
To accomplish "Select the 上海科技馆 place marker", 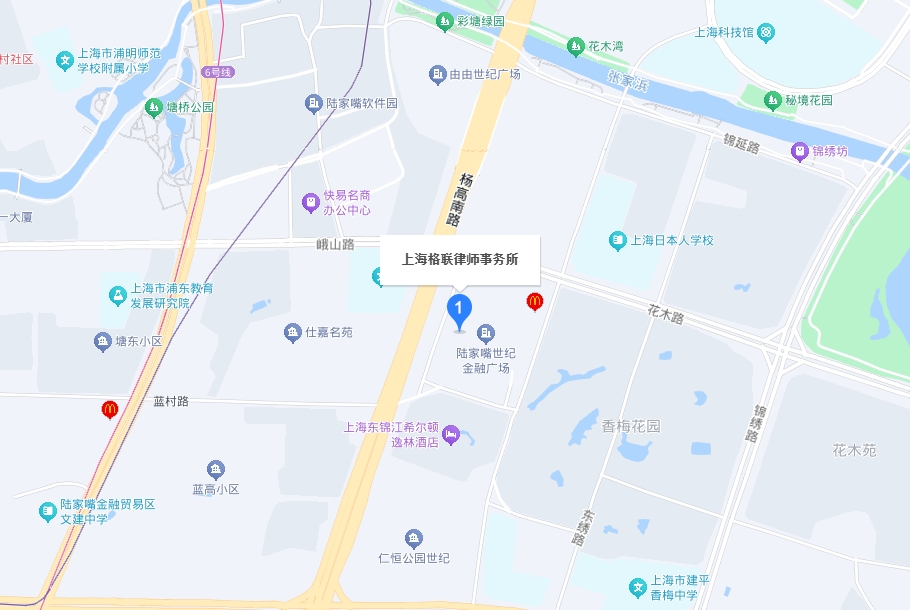I will tap(765, 32).
